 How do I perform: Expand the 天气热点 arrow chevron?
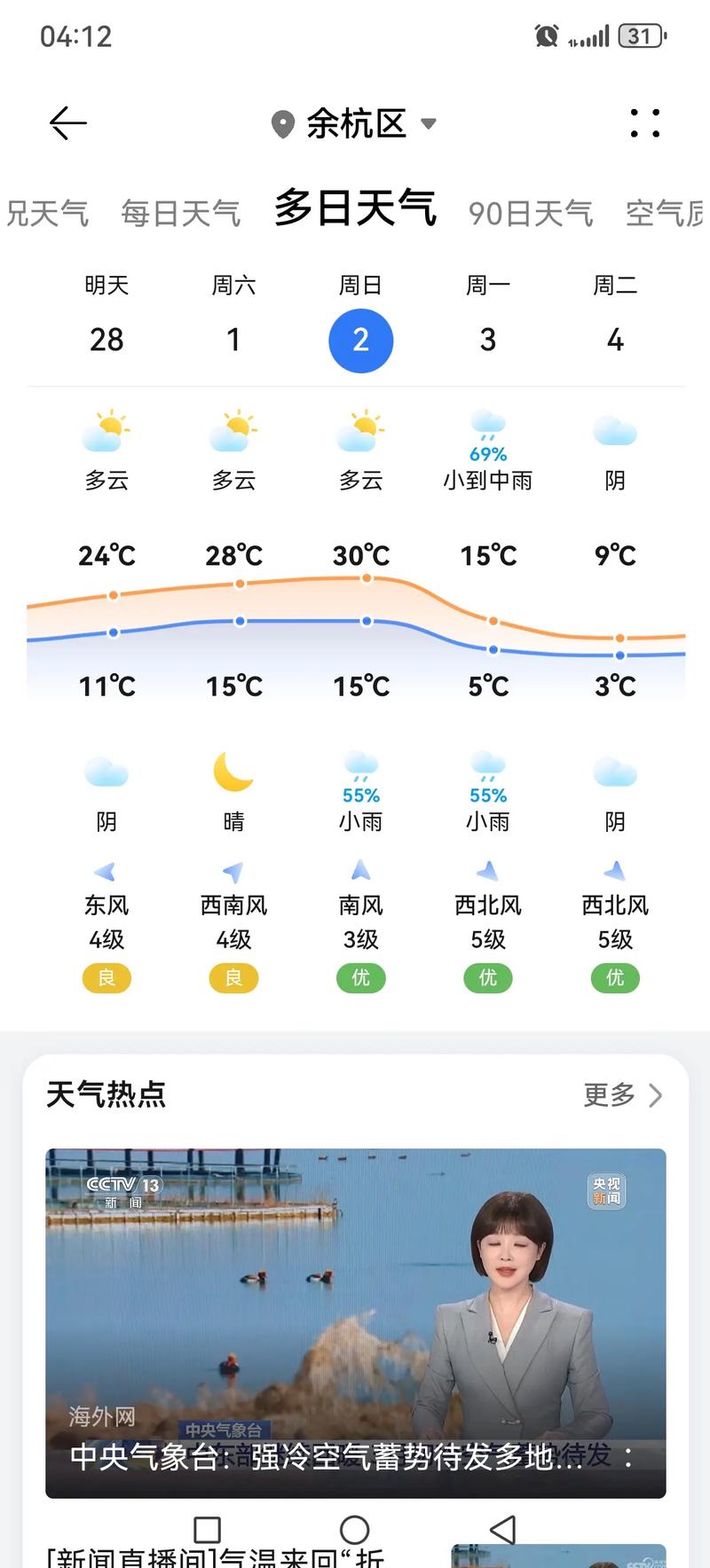pyautogui.click(x=655, y=1096)
